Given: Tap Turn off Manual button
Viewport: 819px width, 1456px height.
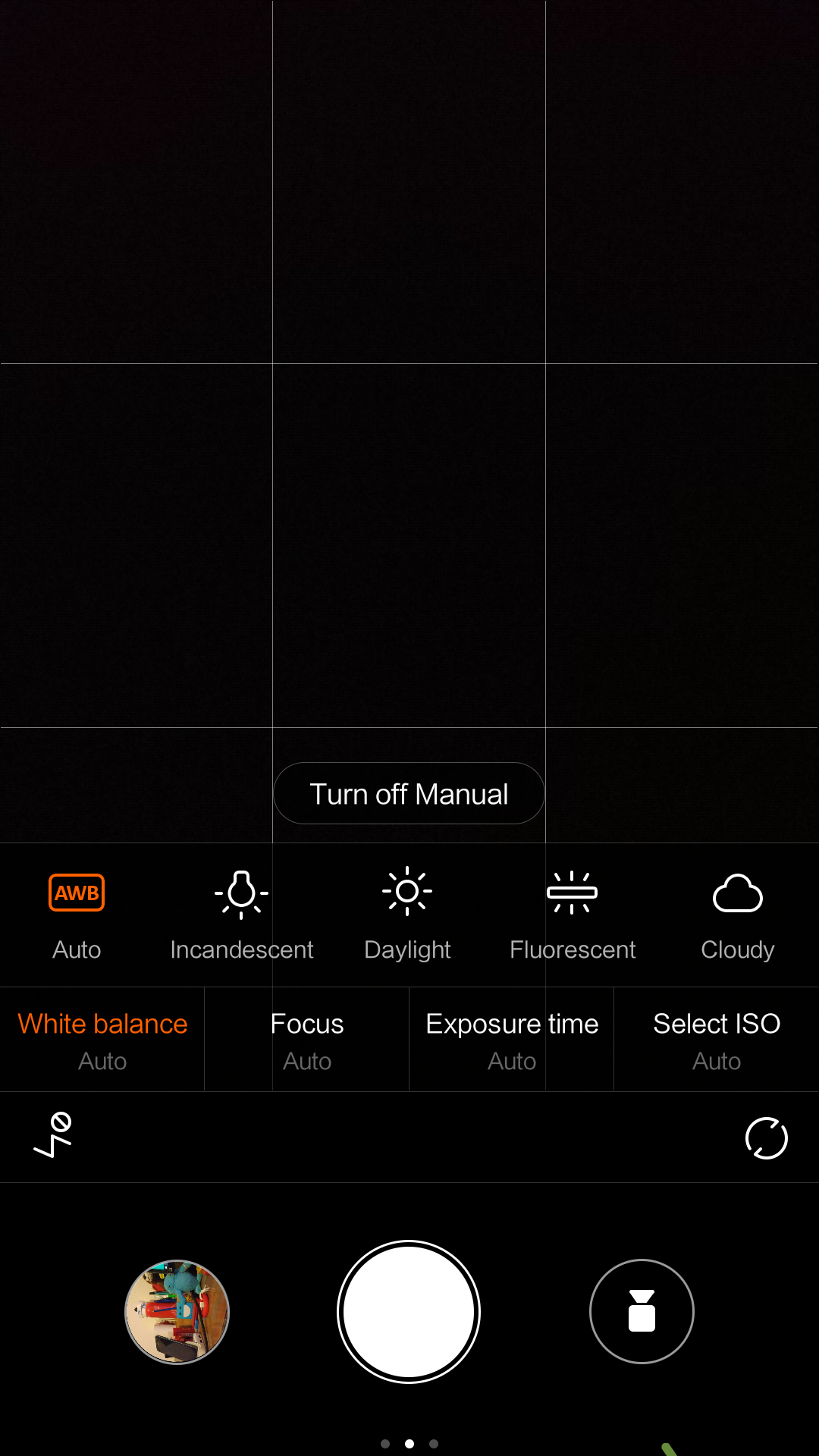Looking at the screenshot, I should (x=409, y=793).
